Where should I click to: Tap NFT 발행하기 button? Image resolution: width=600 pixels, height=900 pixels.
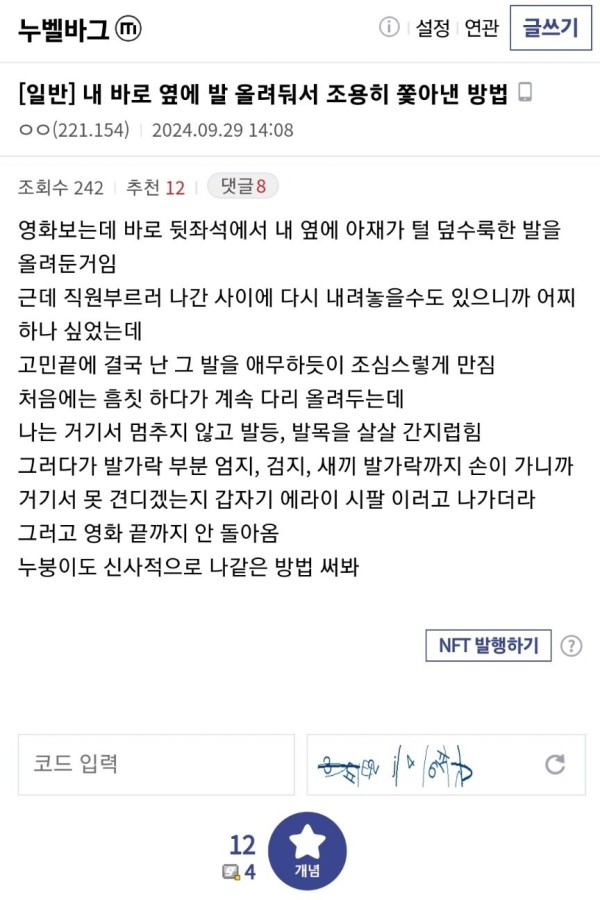488,645
